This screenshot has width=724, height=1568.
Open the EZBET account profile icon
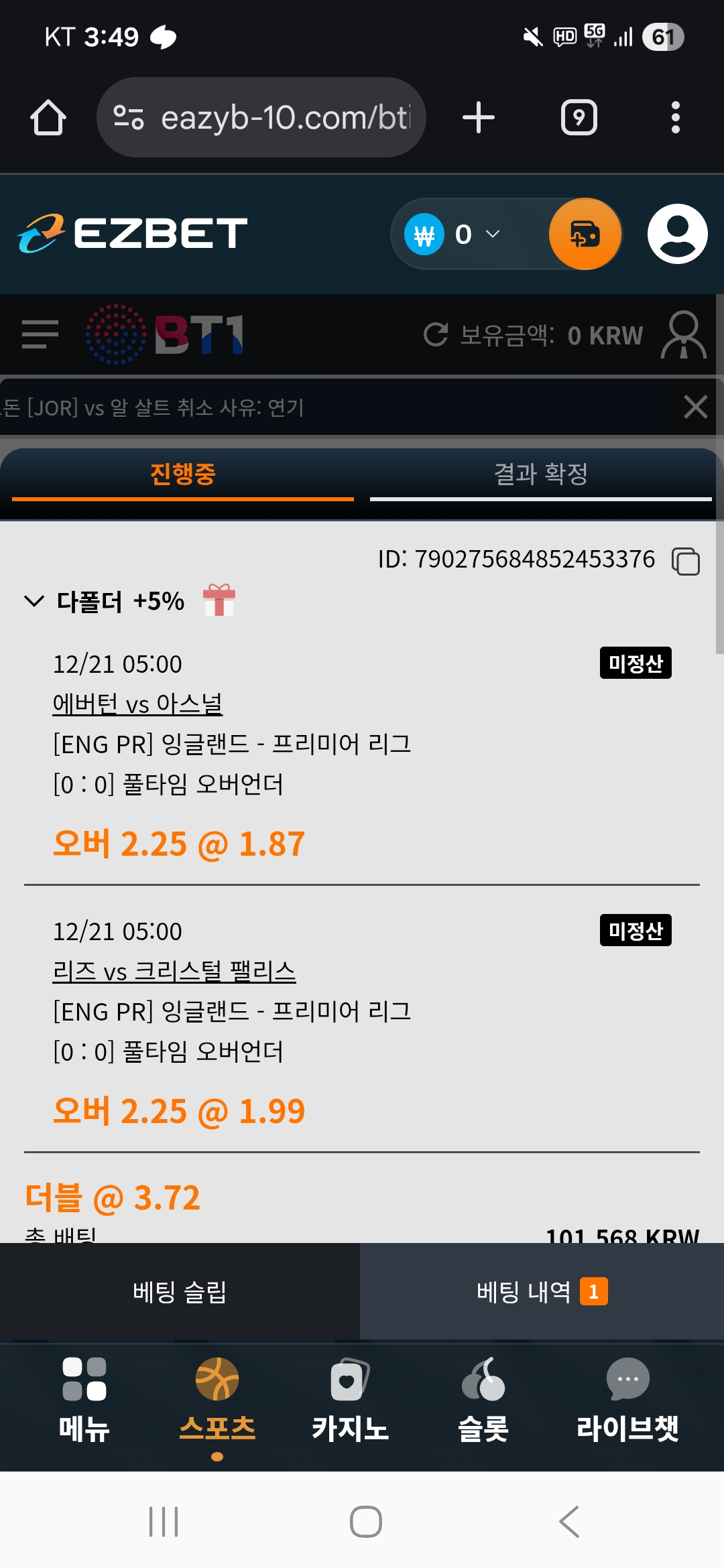[677, 234]
